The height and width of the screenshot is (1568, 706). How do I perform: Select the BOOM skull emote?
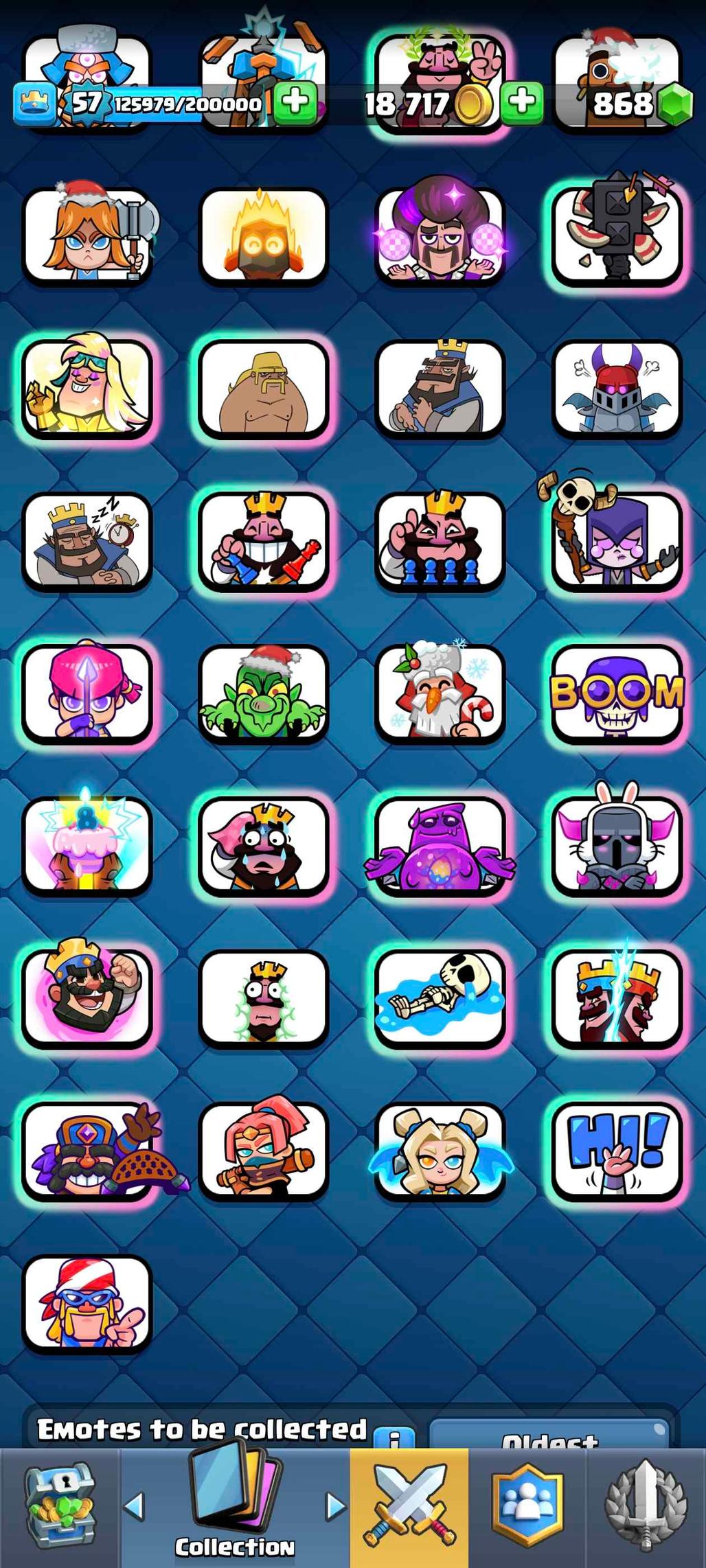pyautogui.click(x=617, y=693)
